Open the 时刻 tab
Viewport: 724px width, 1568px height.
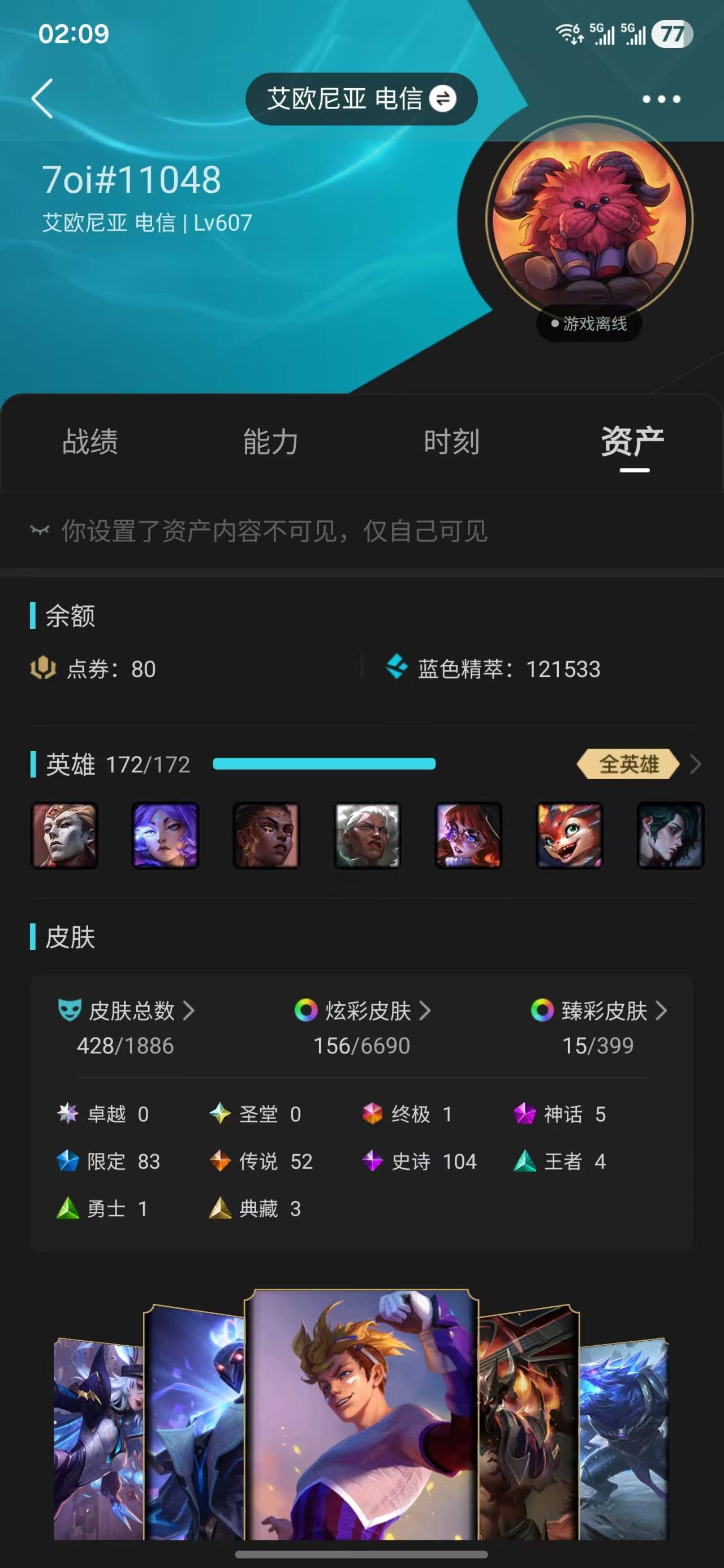click(x=452, y=443)
